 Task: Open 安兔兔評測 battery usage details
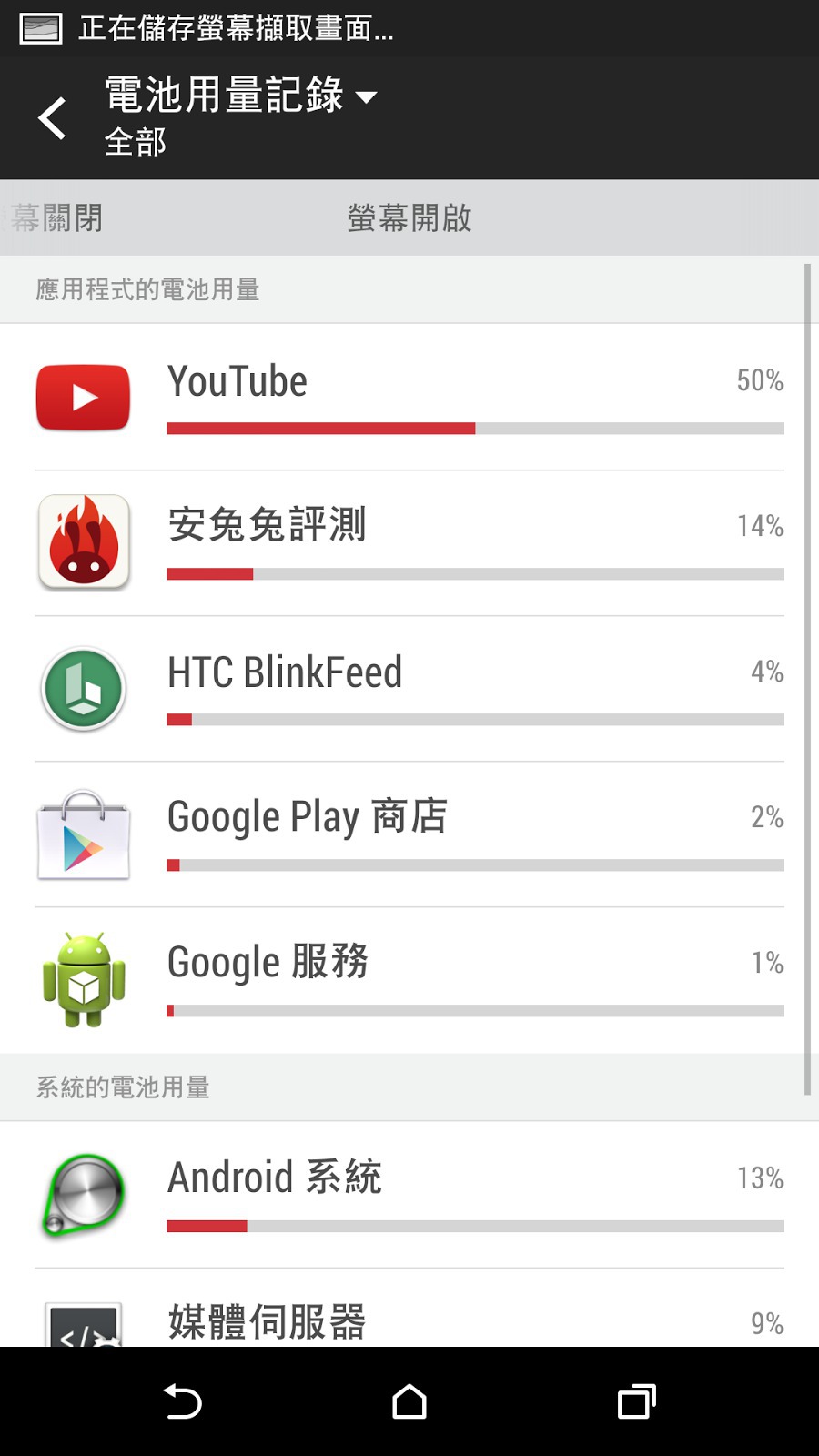(409, 542)
